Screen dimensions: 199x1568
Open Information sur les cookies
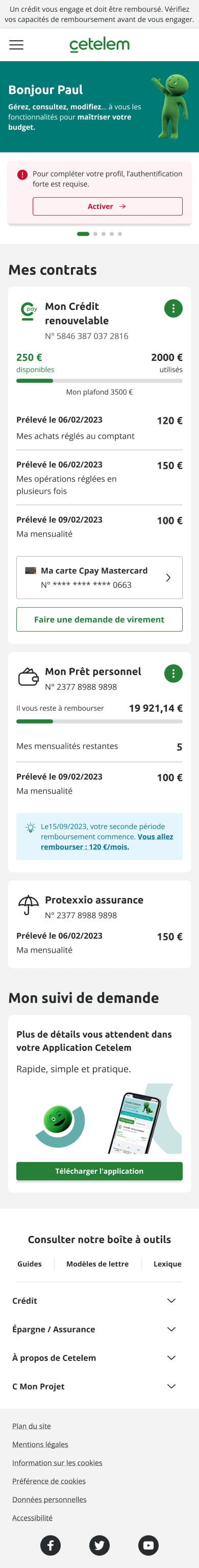coord(57,1462)
